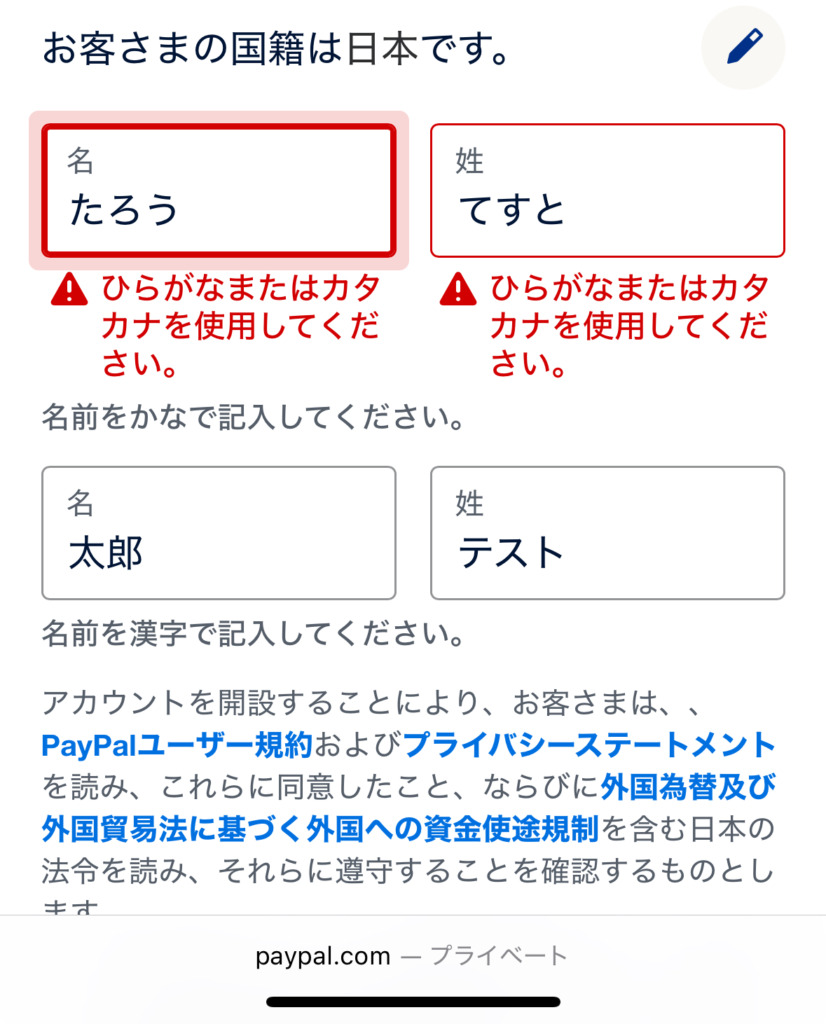Open the 外国為替及び外国貿易法 regulation link
The image size is (826, 1024).
click(x=320, y=829)
